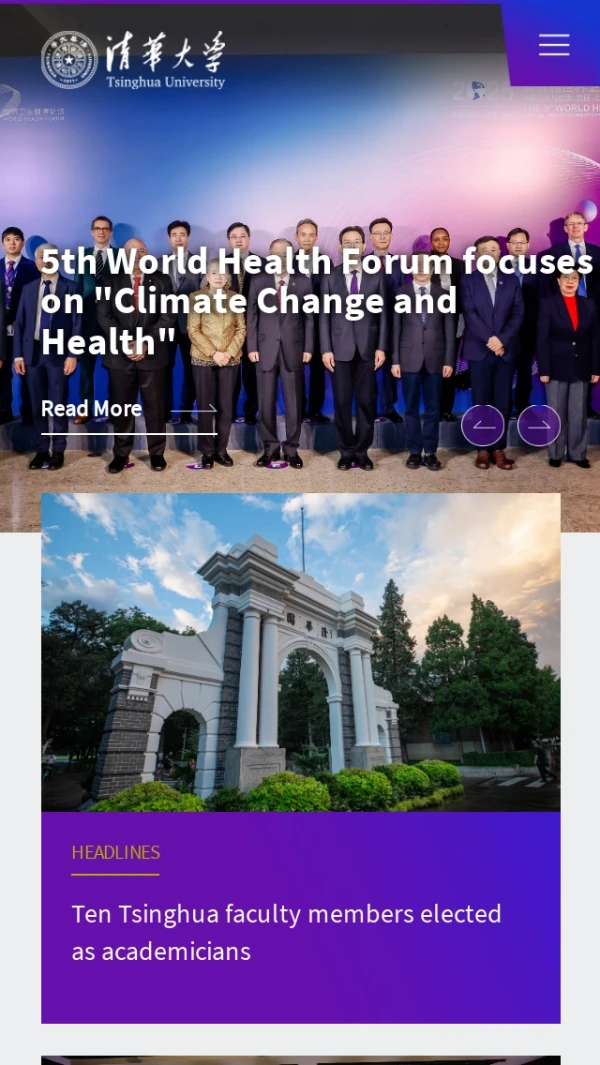Viewport: 600px width, 1065px height.
Task: Open the article on Tsinghua academicians
Action: [x=286, y=932]
